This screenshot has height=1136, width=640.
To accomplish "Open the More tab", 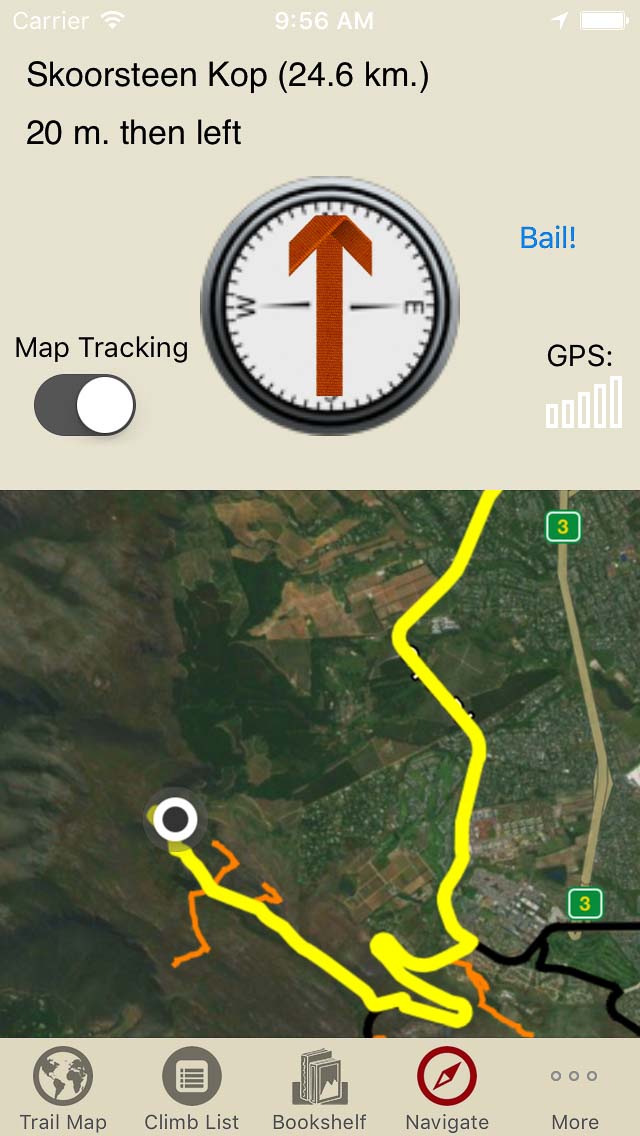I will [x=575, y=1088].
